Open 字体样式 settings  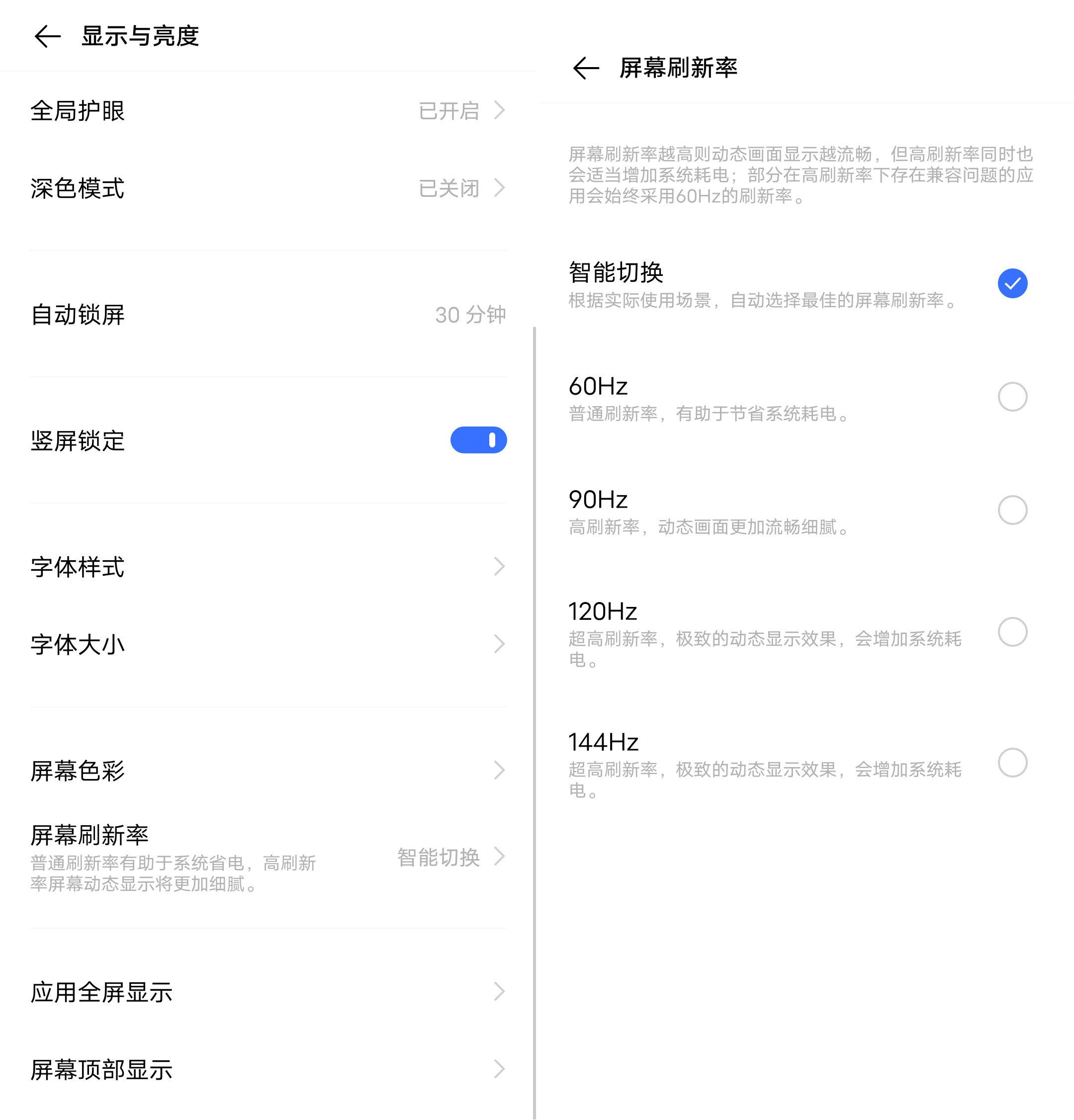coord(268,567)
